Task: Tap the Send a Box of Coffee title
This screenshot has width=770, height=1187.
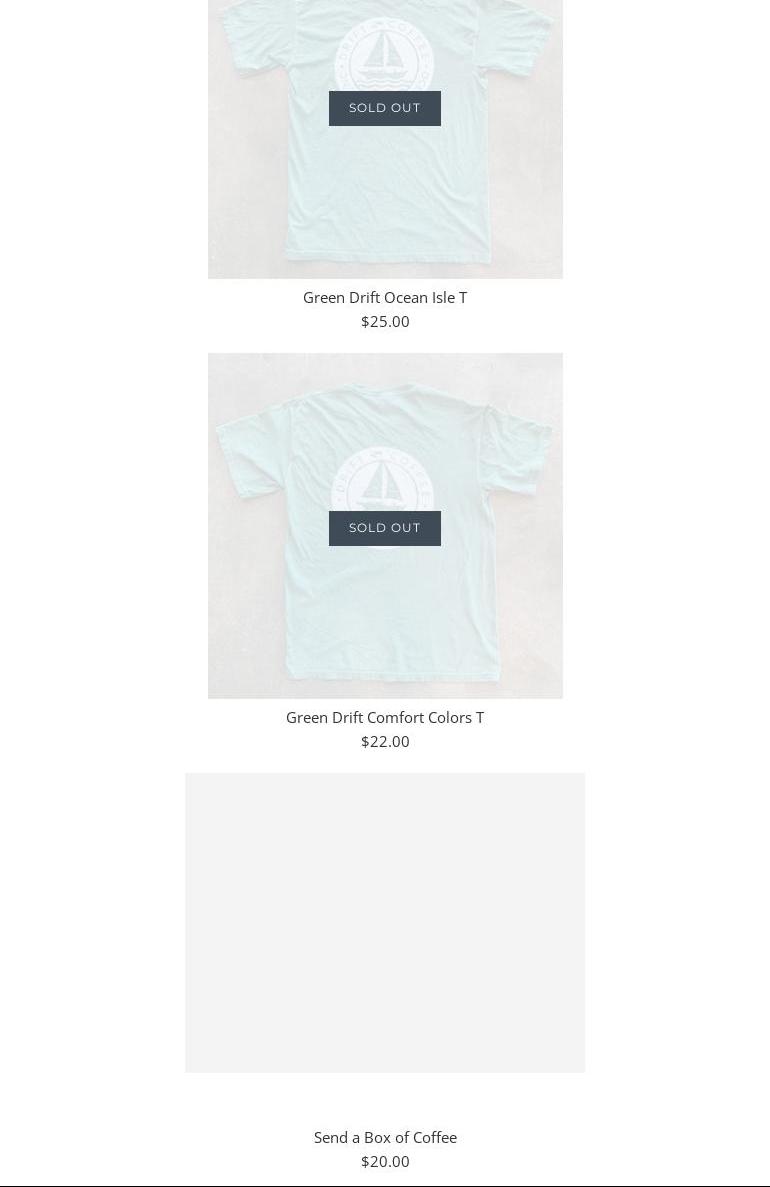Action: point(385,1137)
